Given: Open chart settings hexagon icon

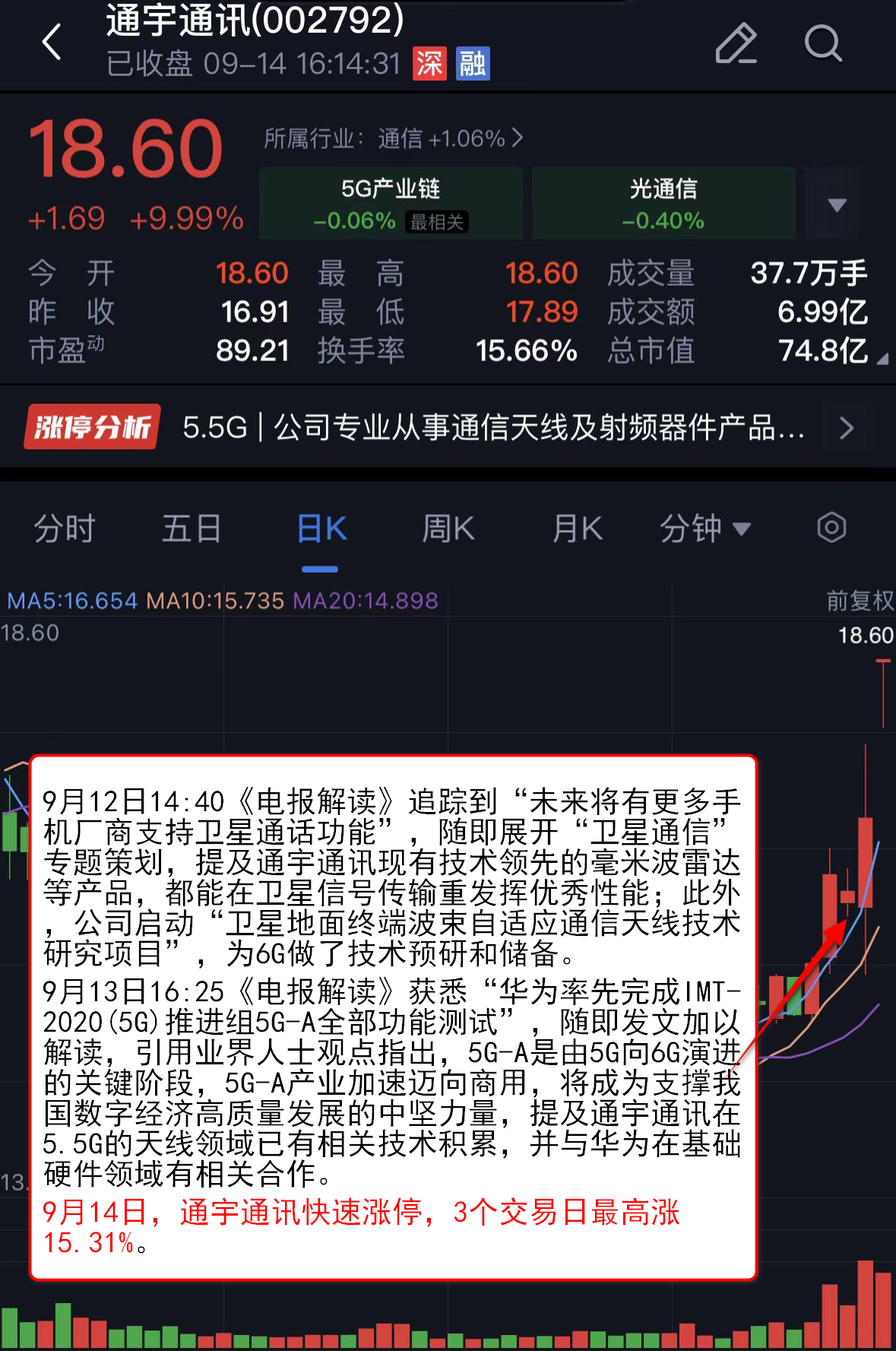Looking at the screenshot, I should (x=831, y=528).
